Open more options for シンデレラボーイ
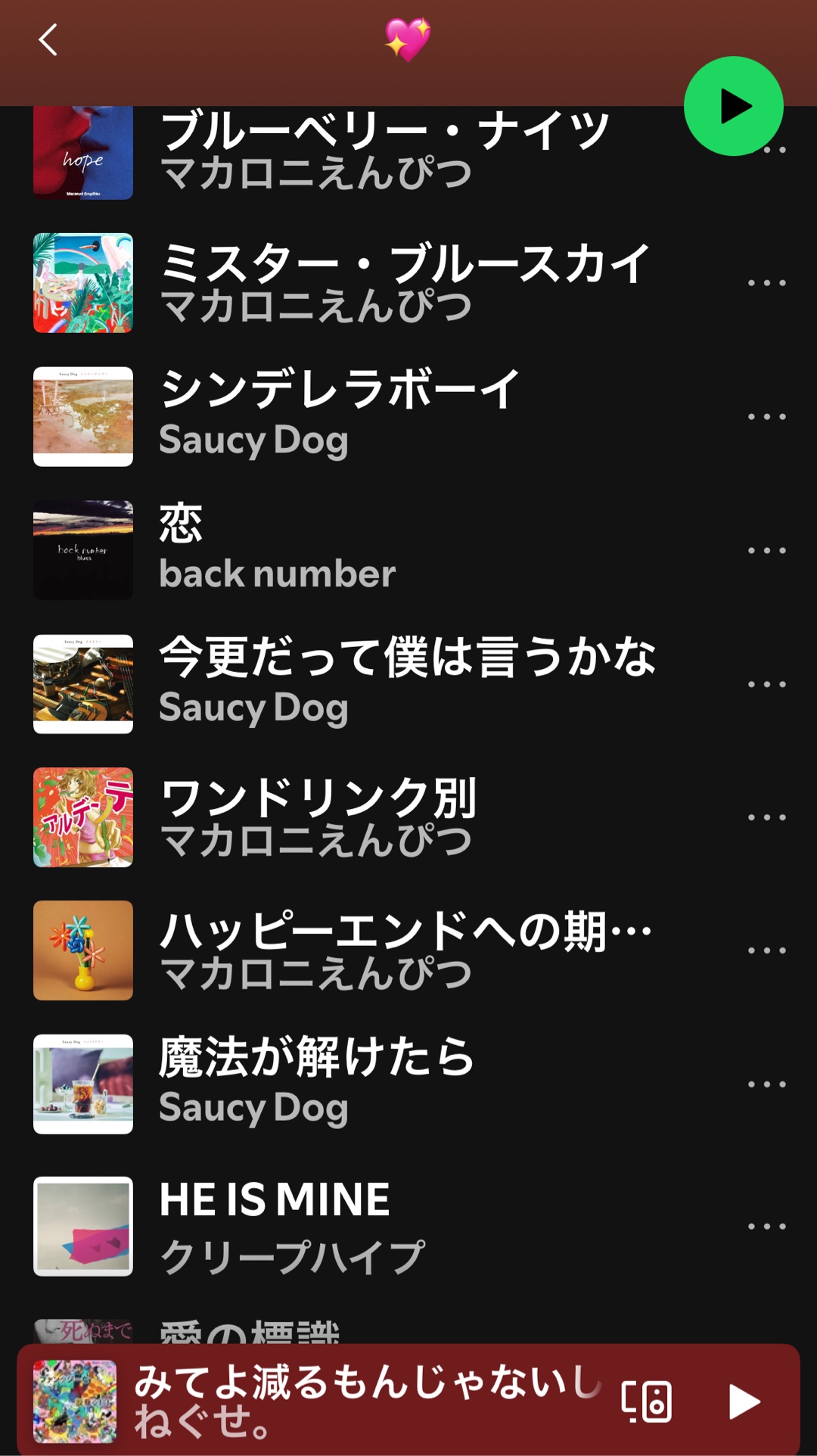 (766, 416)
